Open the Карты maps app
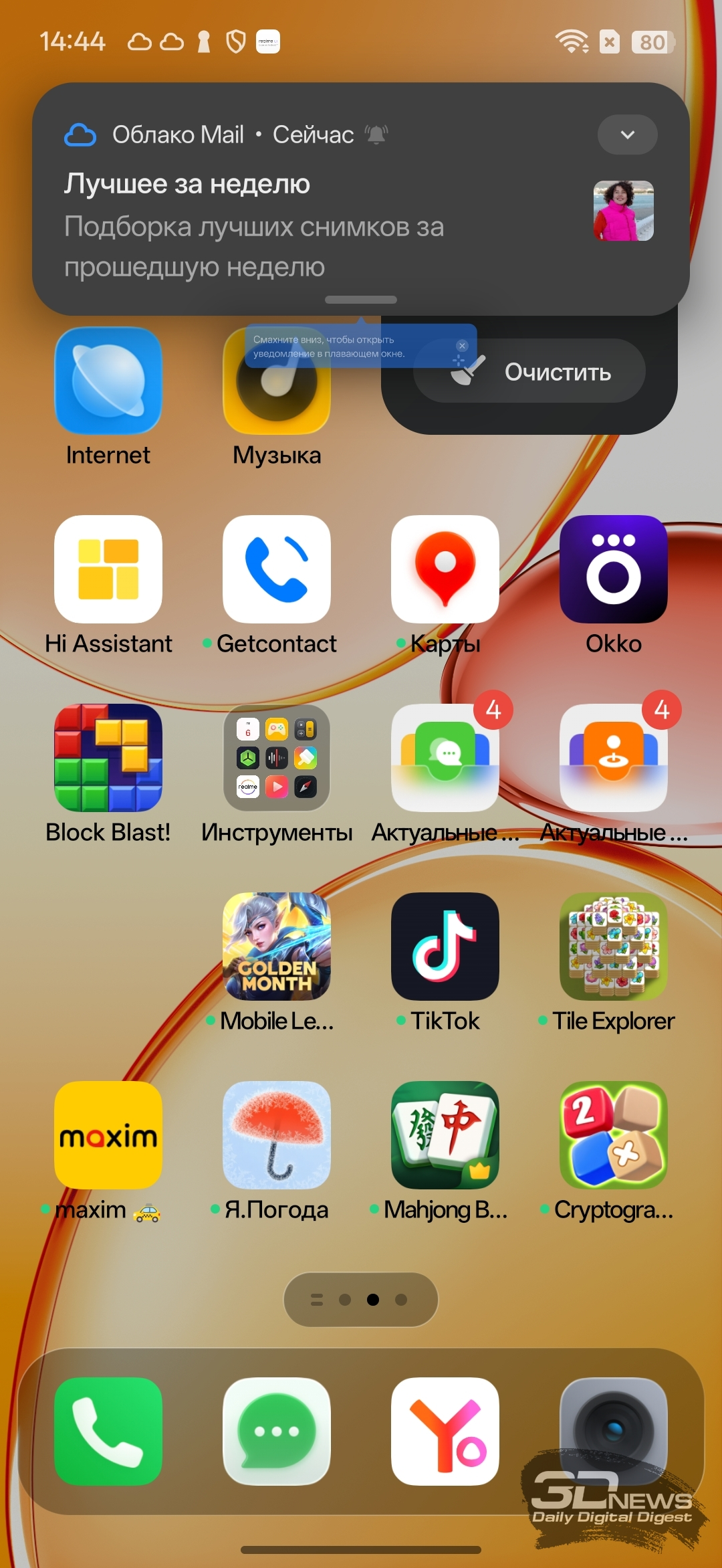722x1568 pixels. (x=445, y=569)
